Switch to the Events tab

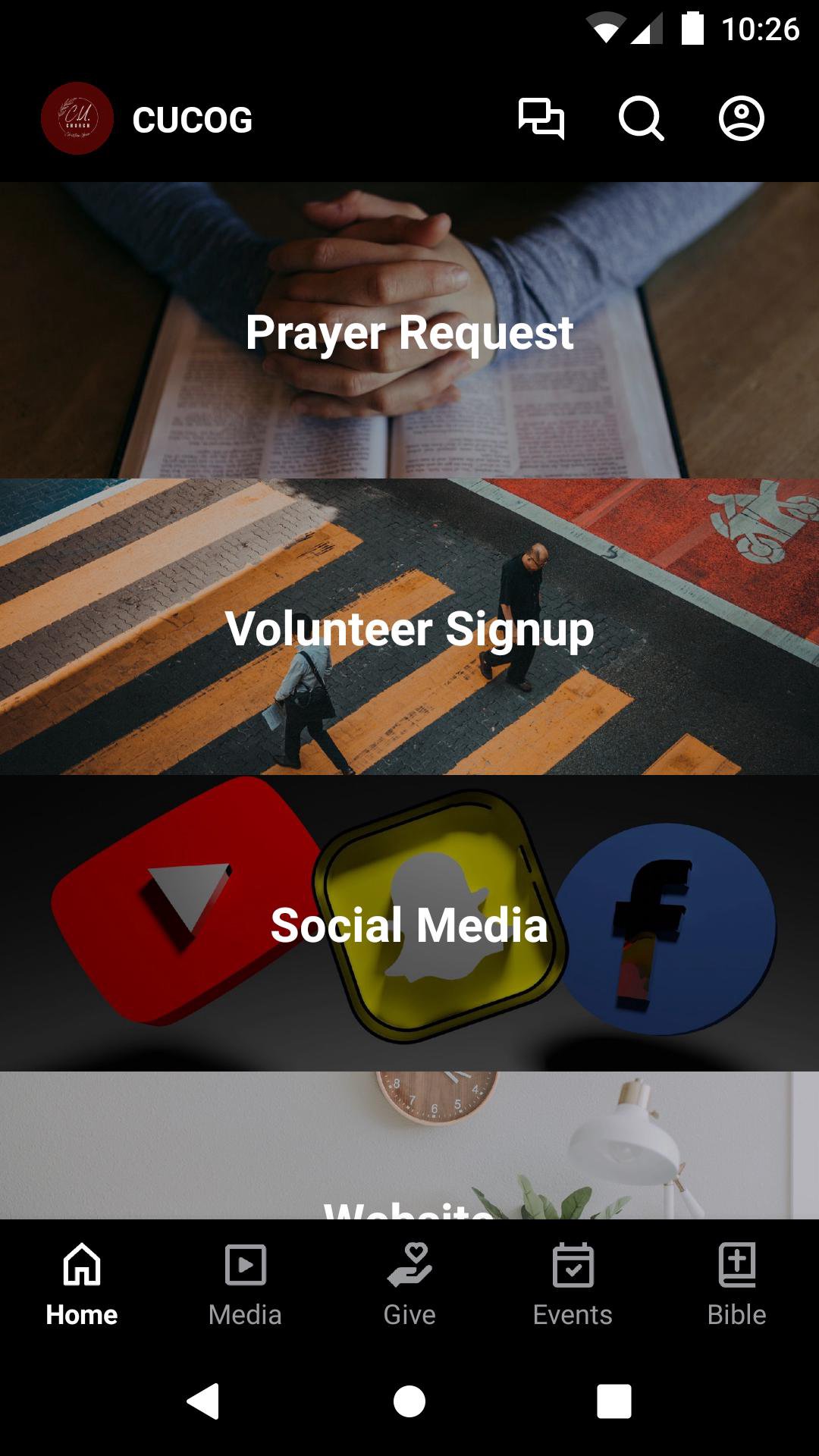tap(573, 1285)
